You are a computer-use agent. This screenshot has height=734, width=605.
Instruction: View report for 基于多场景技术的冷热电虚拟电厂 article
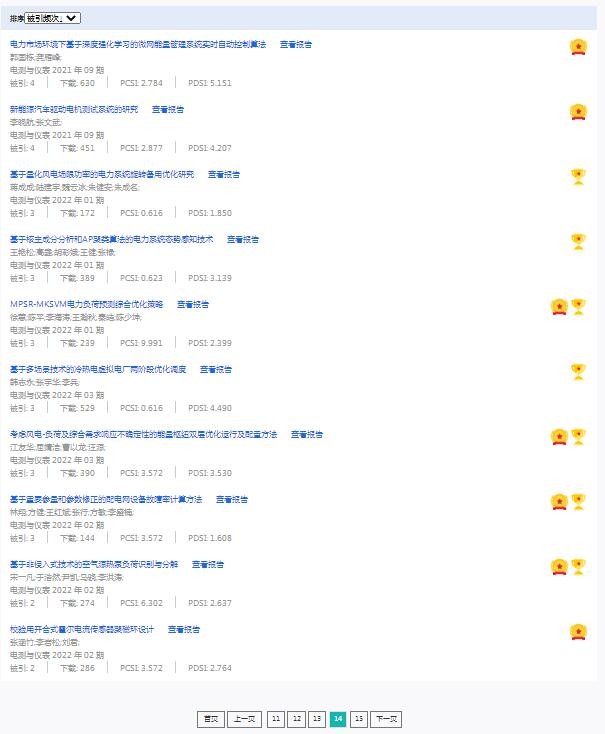216,369
